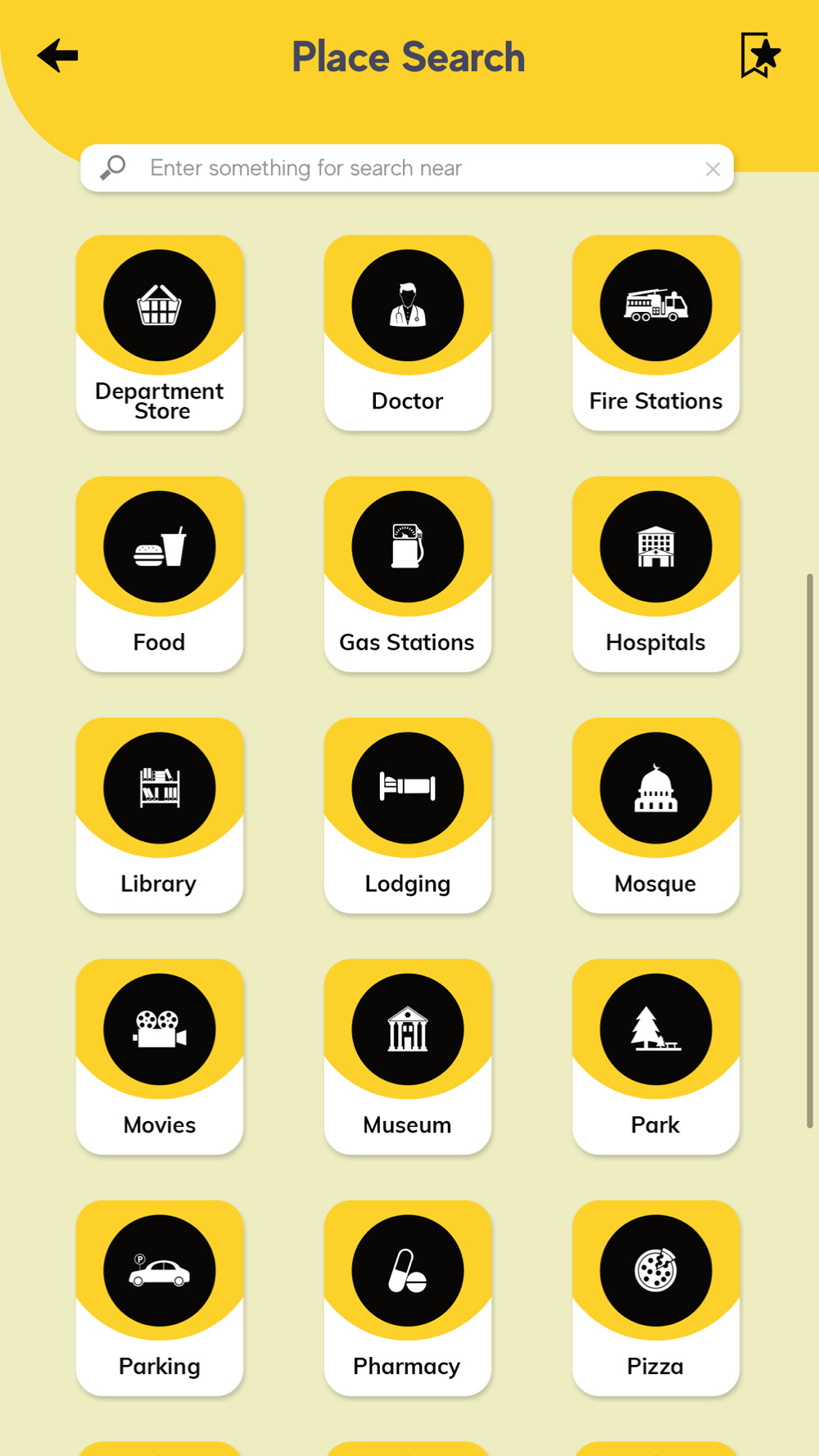Viewport: 819px width, 1456px height.
Task: Search for Parking nearby
Action: point(160,1299)
